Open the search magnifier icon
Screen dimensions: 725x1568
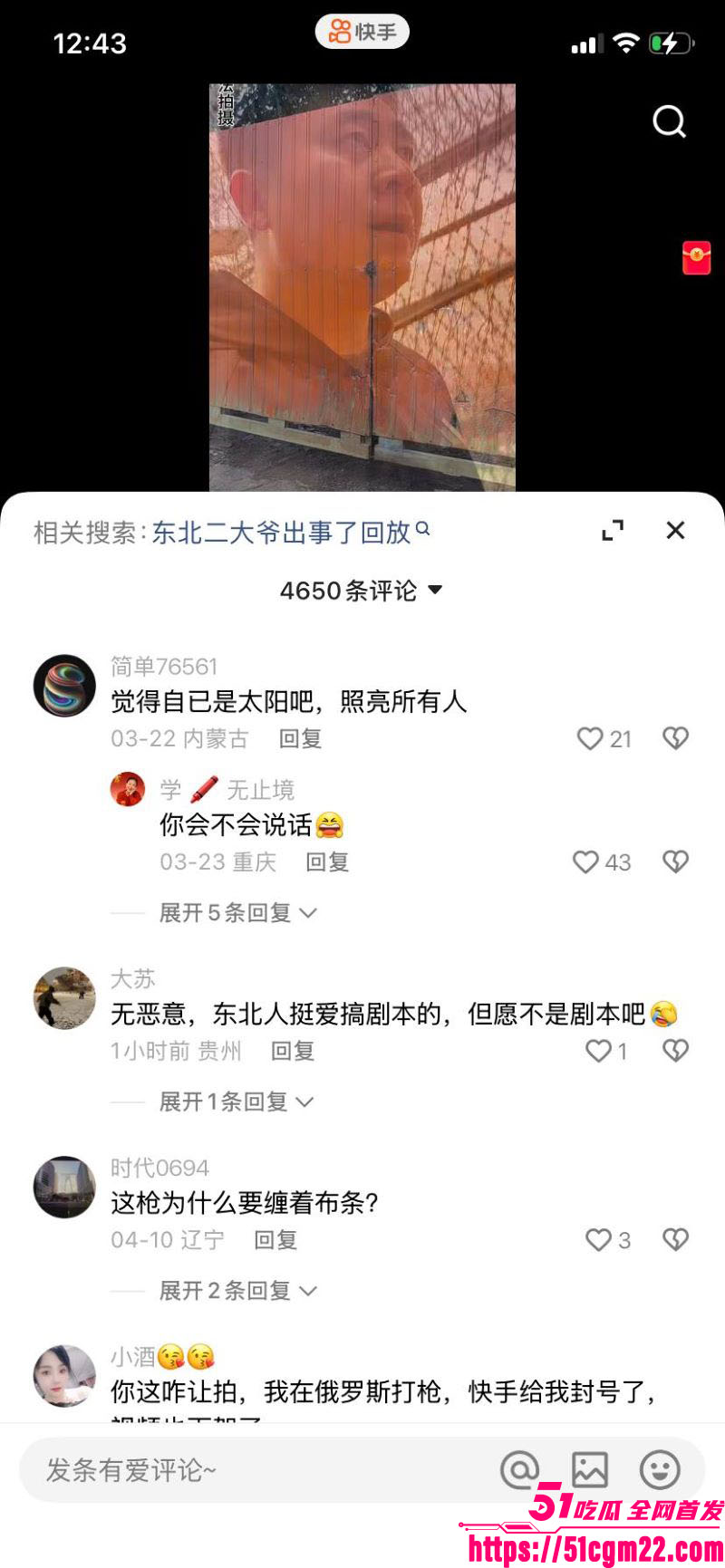(x=669, y=122)
